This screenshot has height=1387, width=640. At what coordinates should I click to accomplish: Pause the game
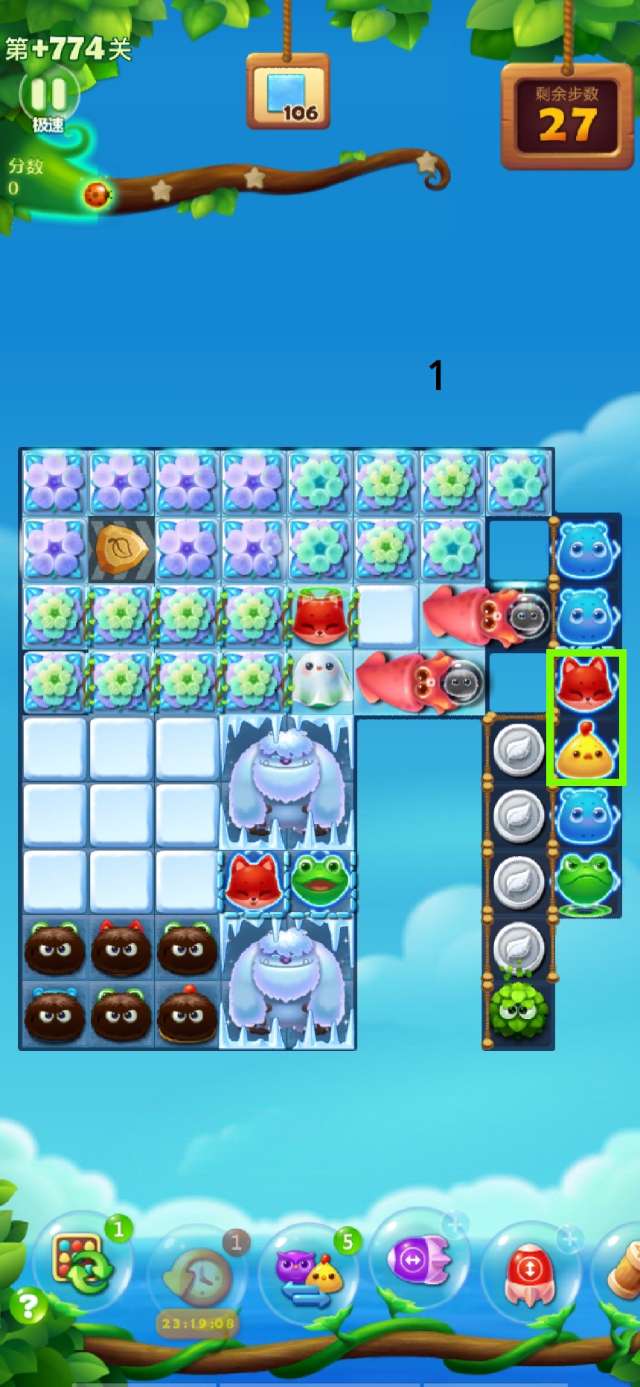click(x=48, y=94)
